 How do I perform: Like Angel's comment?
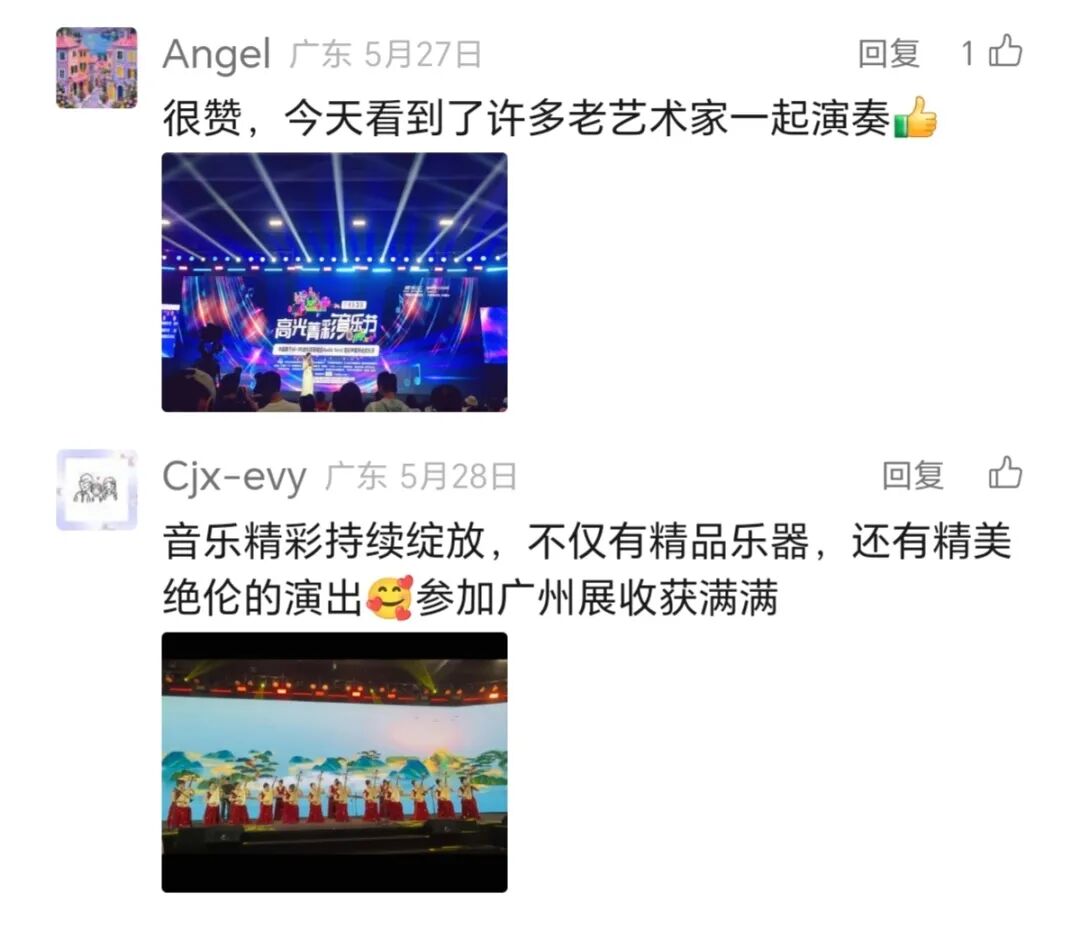coord(1004,52)
